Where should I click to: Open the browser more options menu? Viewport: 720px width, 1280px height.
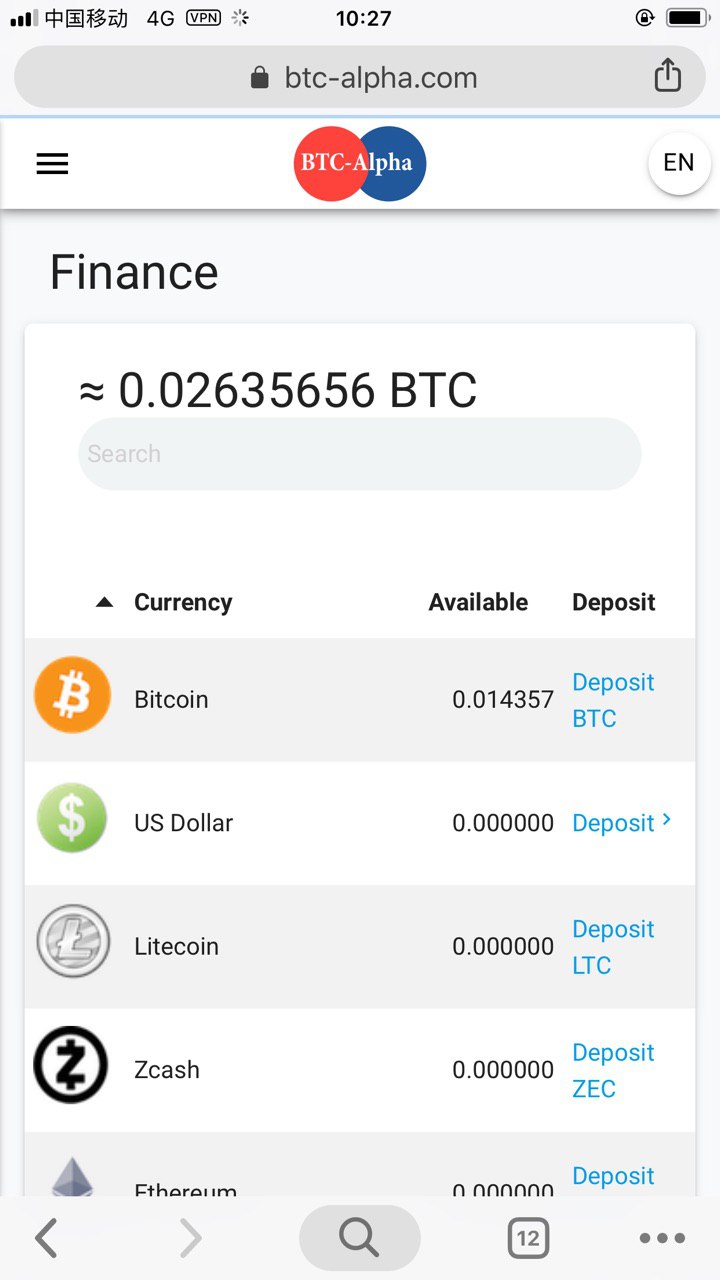(x=662, y=1238)
